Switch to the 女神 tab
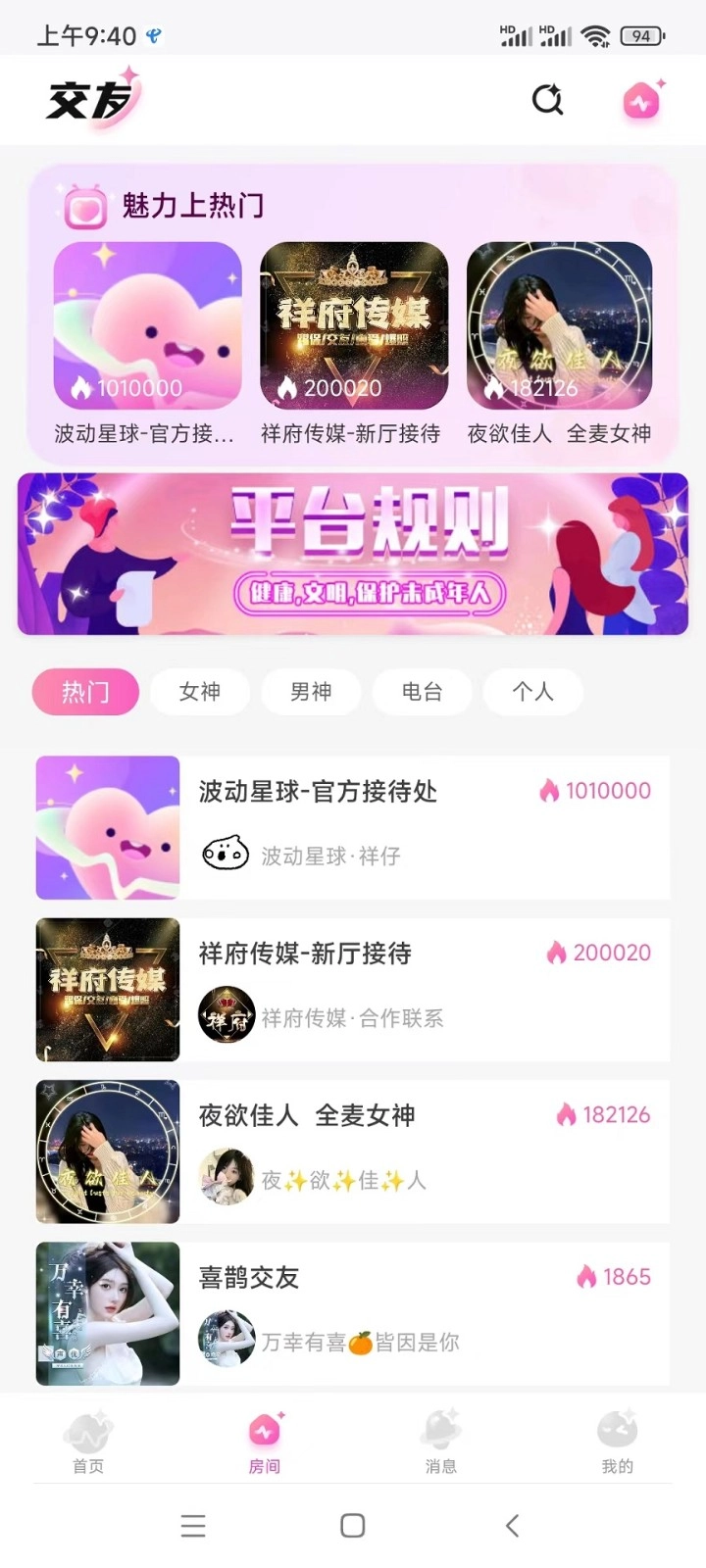 point(199,692)
